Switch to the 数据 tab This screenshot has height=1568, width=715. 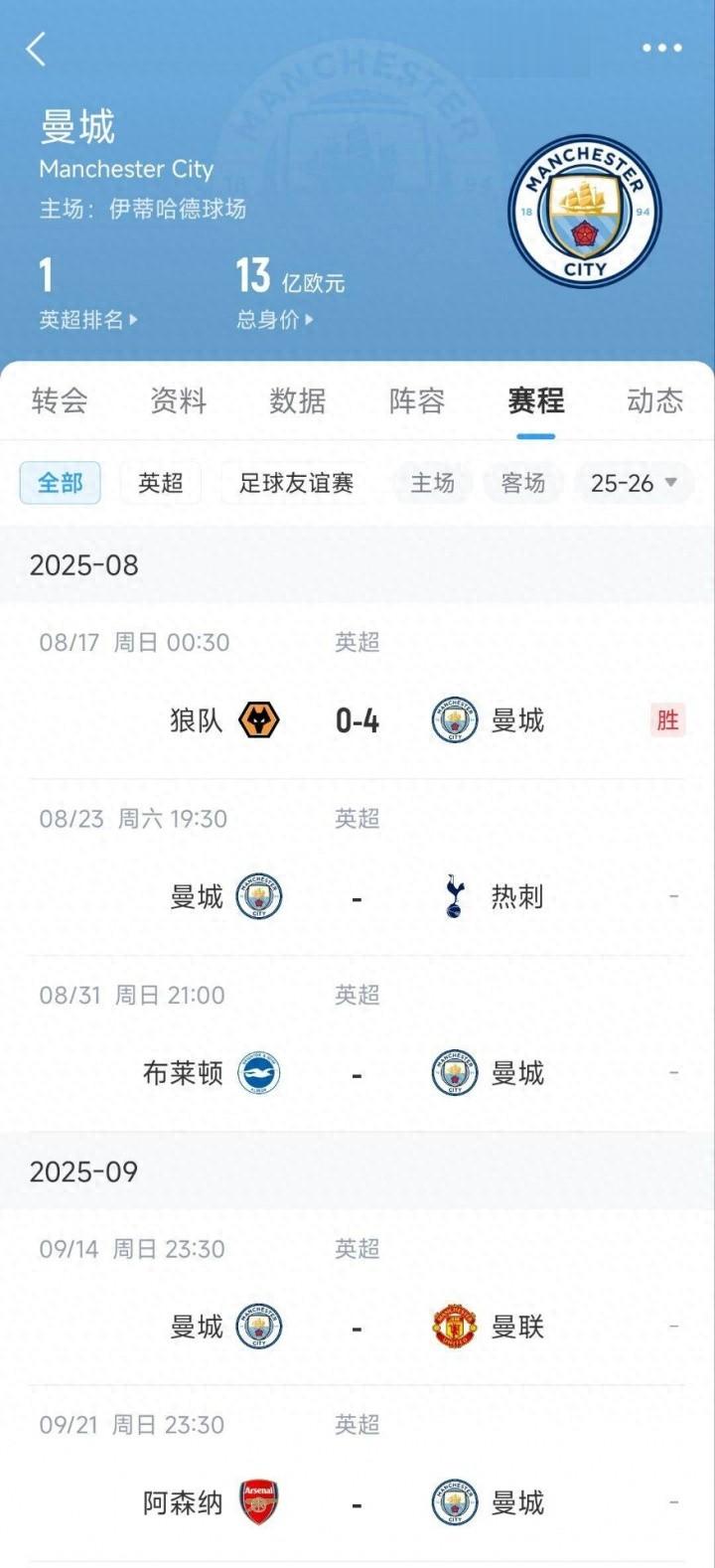pyautogui.click(x=298, y=400)
